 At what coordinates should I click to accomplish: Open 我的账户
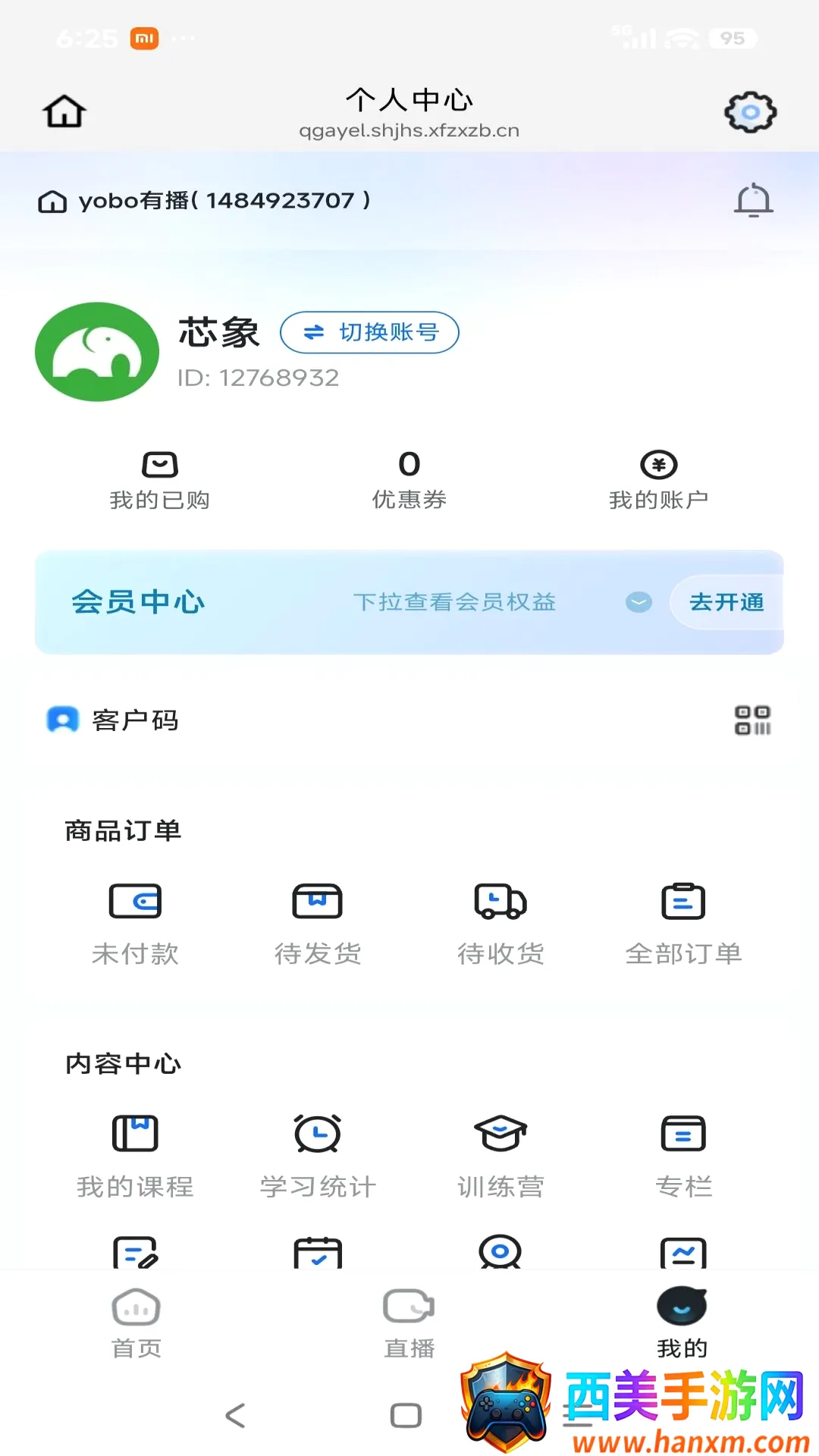click(658, 481)
